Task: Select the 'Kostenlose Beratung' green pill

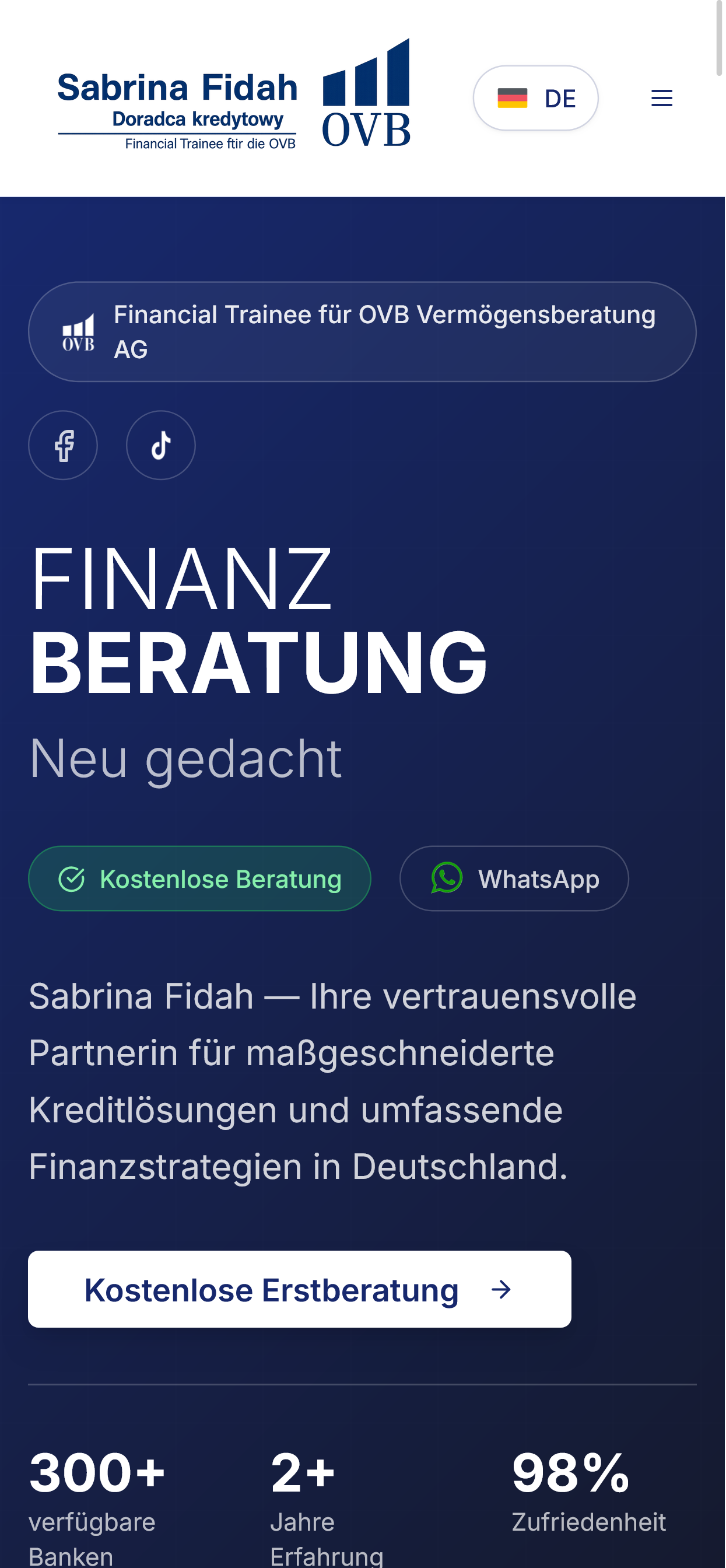Action: [x=199, y=878]
